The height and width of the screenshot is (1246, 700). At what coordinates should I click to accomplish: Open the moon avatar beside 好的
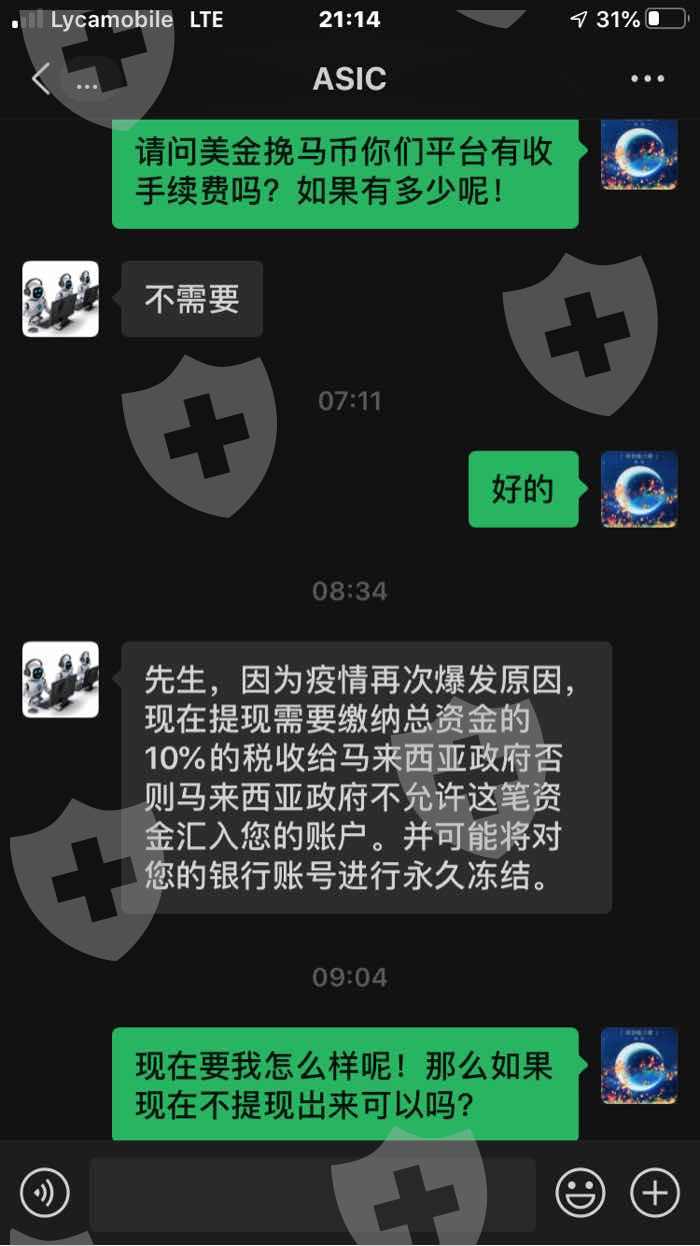click(639, 489)
